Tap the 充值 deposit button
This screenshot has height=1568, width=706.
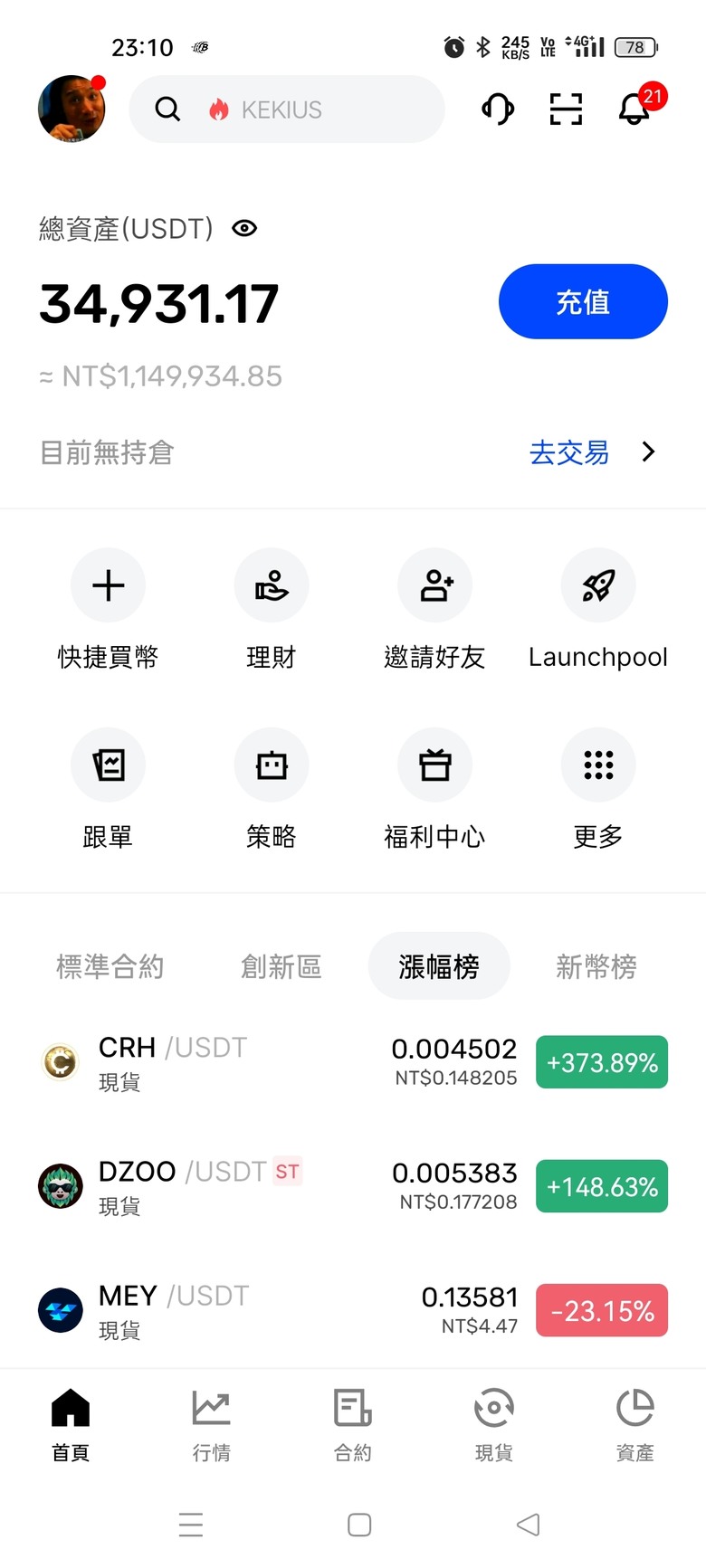pos(583,301)
